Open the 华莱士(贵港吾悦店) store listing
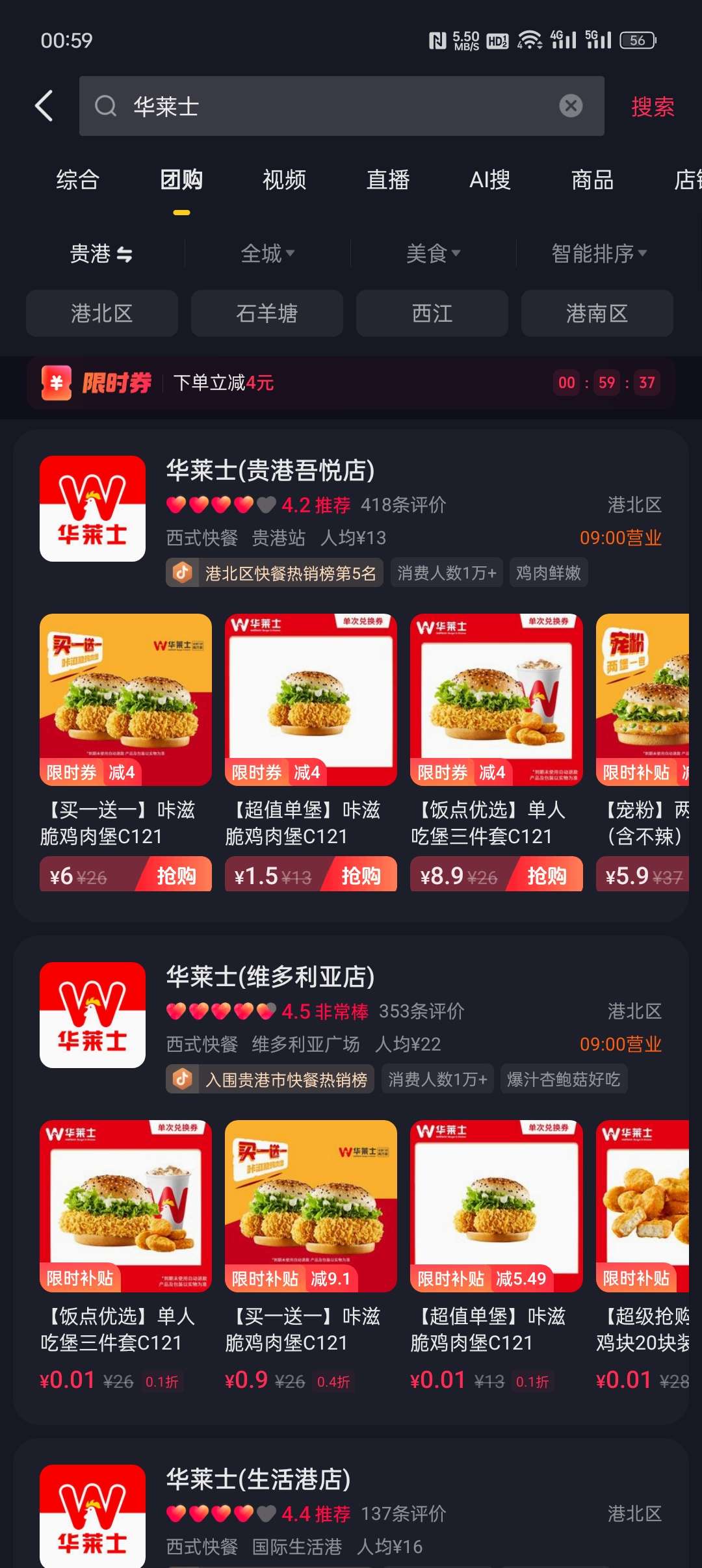This screenshot has width=702, height=1568. 270,471
